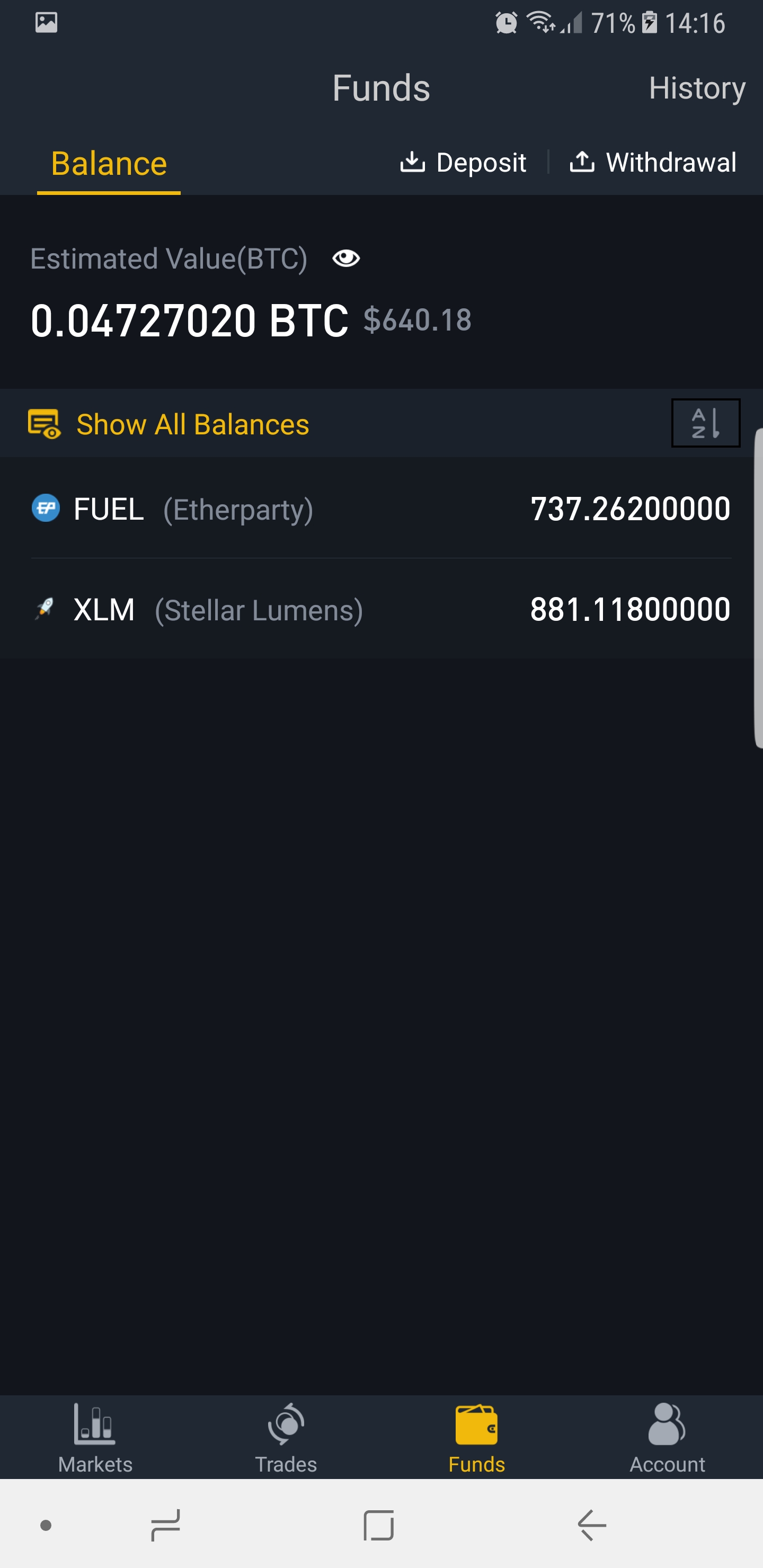The height and width of the screenshot is (1568, 763).
Task: Open the Withdrawal option
Action: point(653,163)
